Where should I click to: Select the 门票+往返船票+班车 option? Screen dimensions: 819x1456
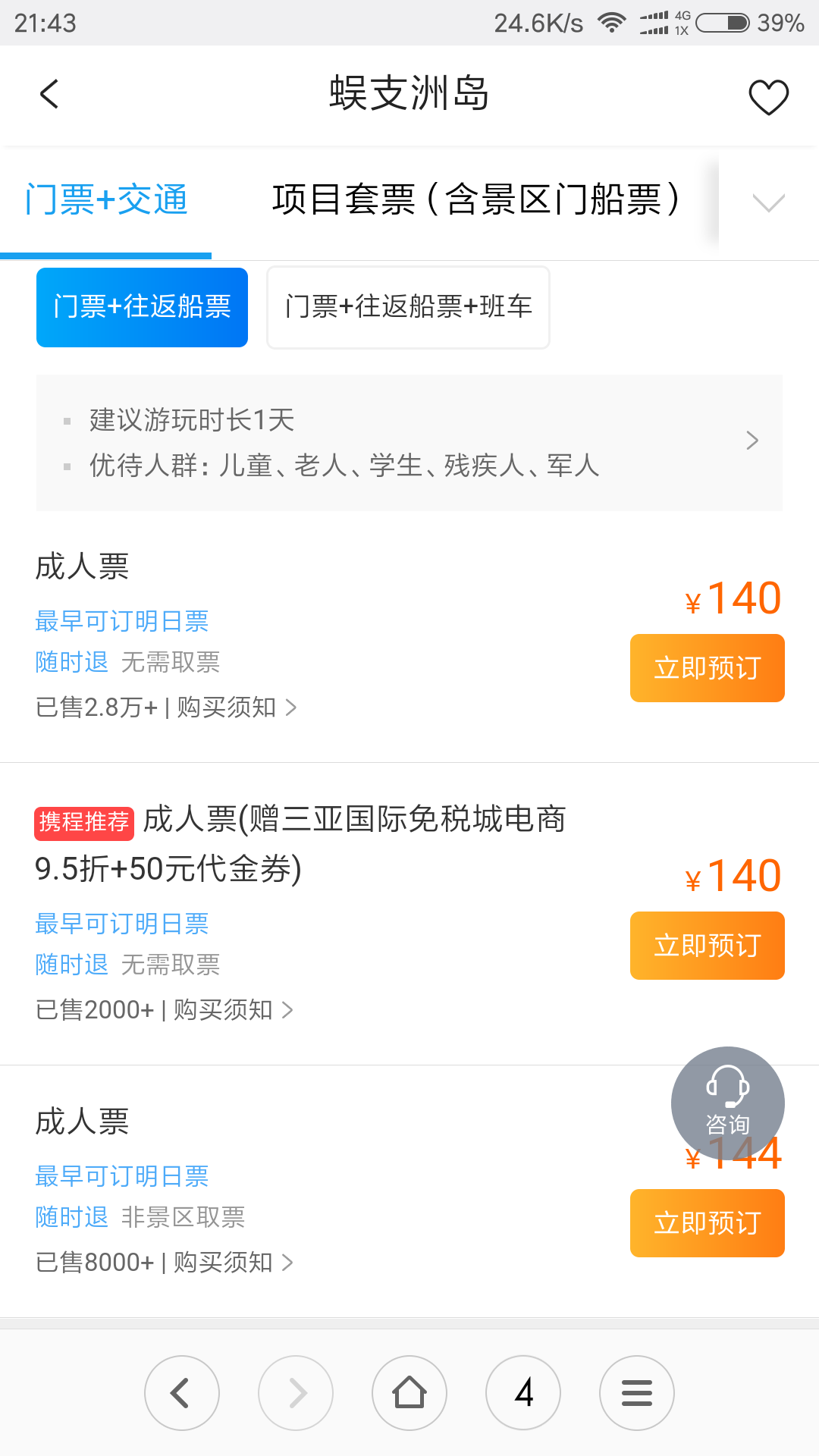click(x=408, y=307)
